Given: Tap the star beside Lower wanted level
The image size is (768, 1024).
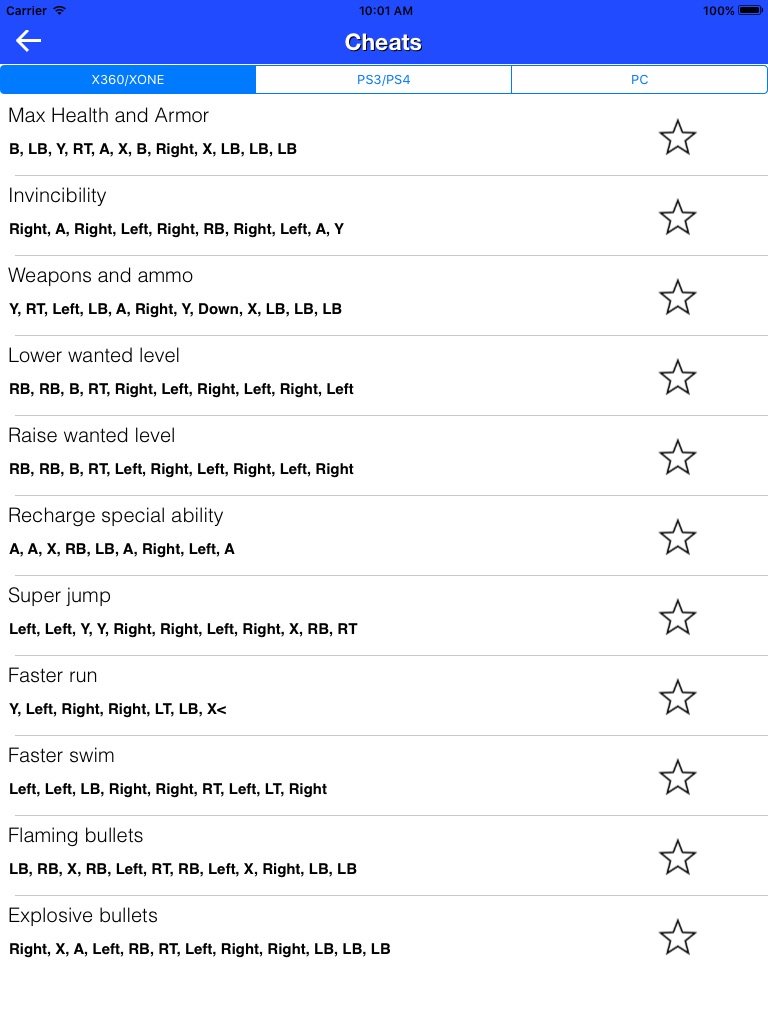Looking at the screenshot, I should coord(678,377).
